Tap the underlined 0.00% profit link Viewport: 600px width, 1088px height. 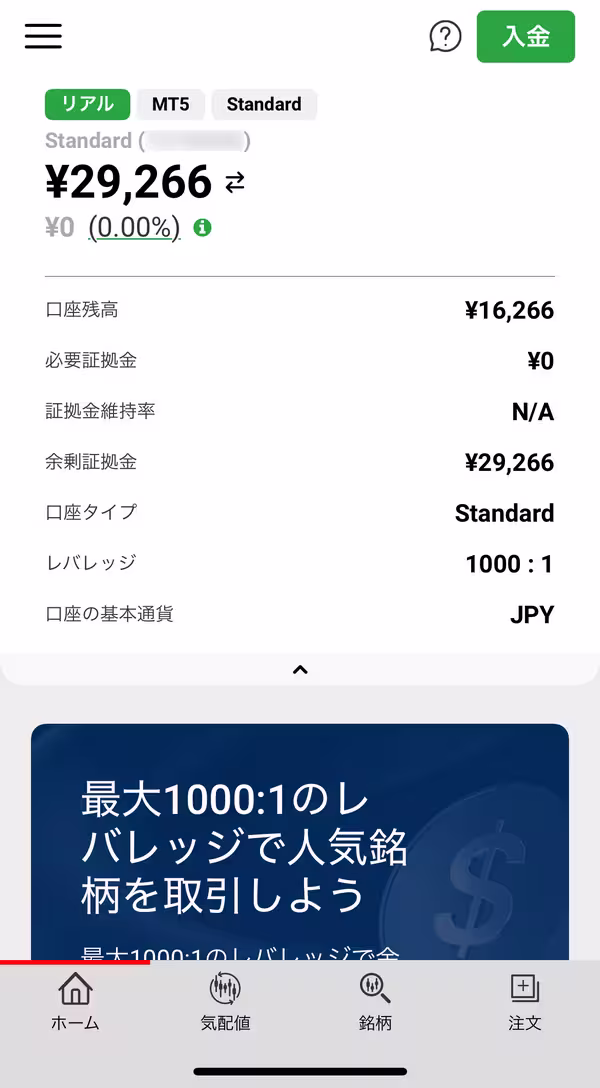(x=135, y=227)
